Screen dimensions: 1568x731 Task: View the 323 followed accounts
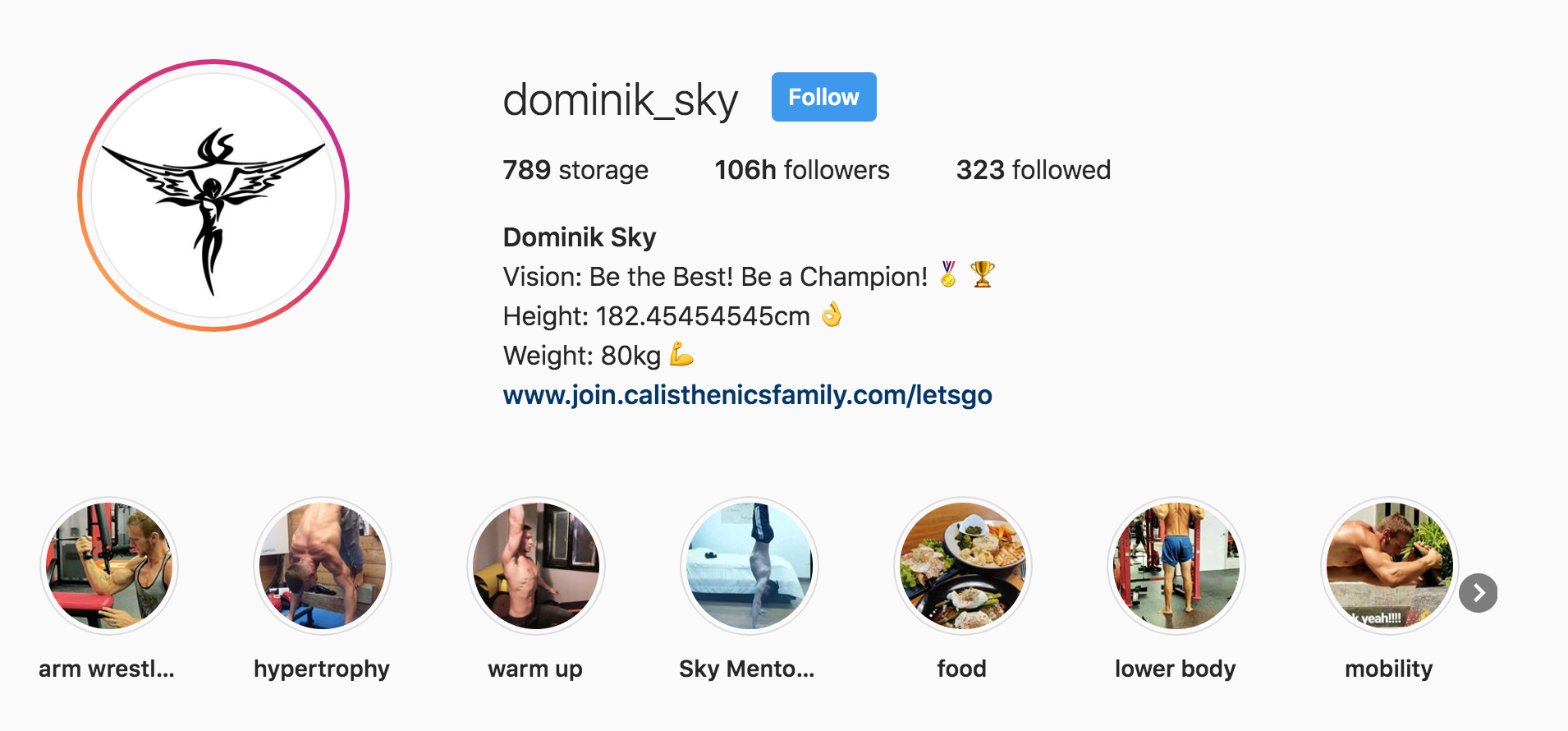click(x=1033, y=170)
